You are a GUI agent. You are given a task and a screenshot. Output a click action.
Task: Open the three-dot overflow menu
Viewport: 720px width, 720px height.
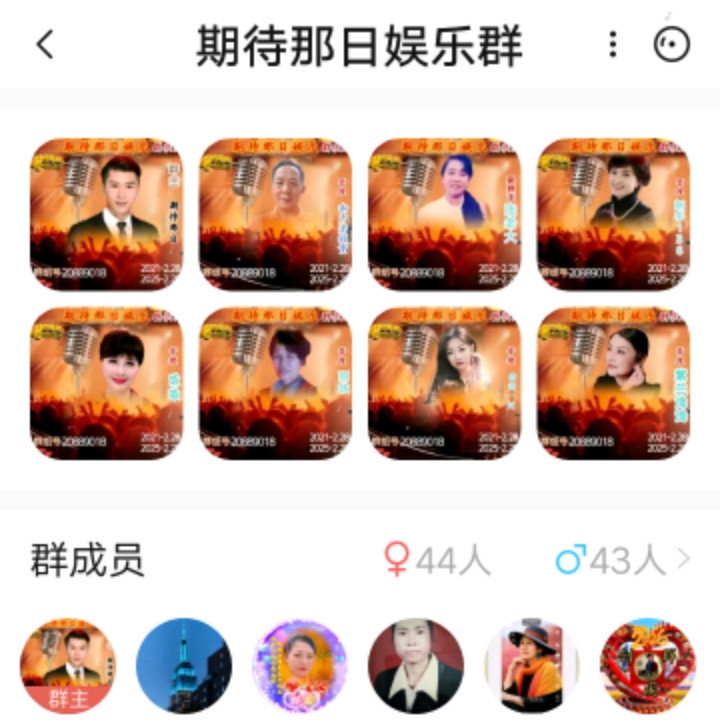click(x=613, y=45)
